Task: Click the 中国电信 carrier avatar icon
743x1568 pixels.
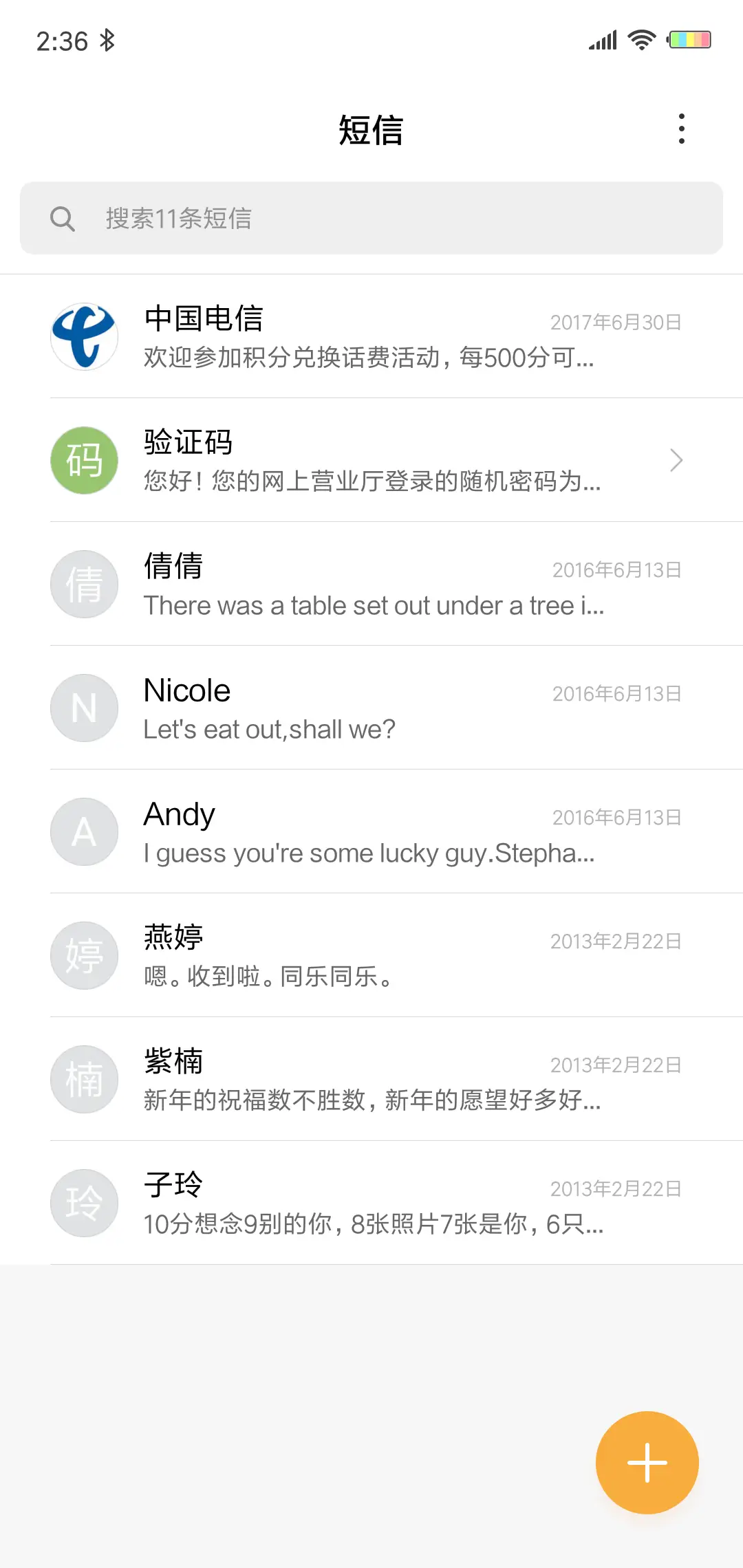Action: point(84,336)
